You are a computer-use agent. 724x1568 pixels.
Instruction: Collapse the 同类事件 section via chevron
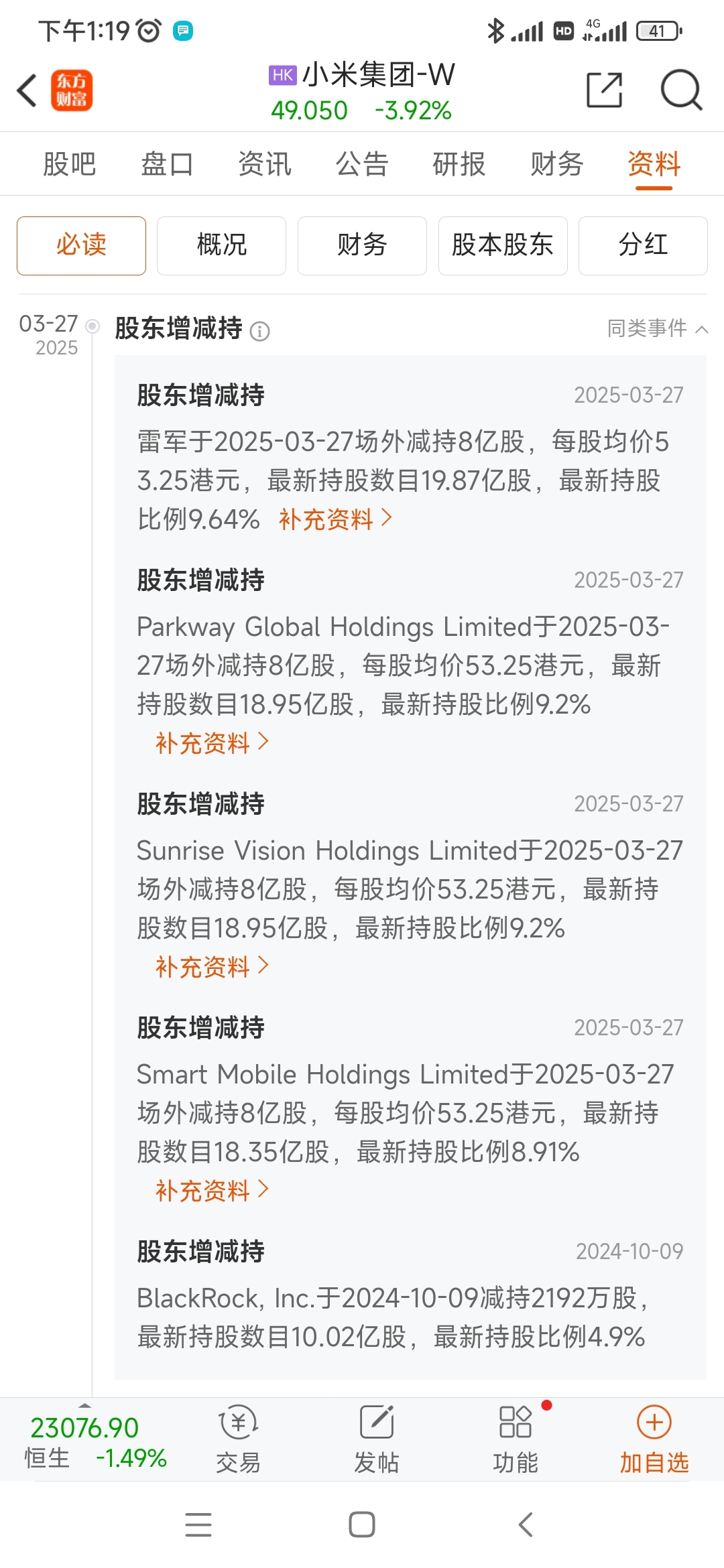700,330
